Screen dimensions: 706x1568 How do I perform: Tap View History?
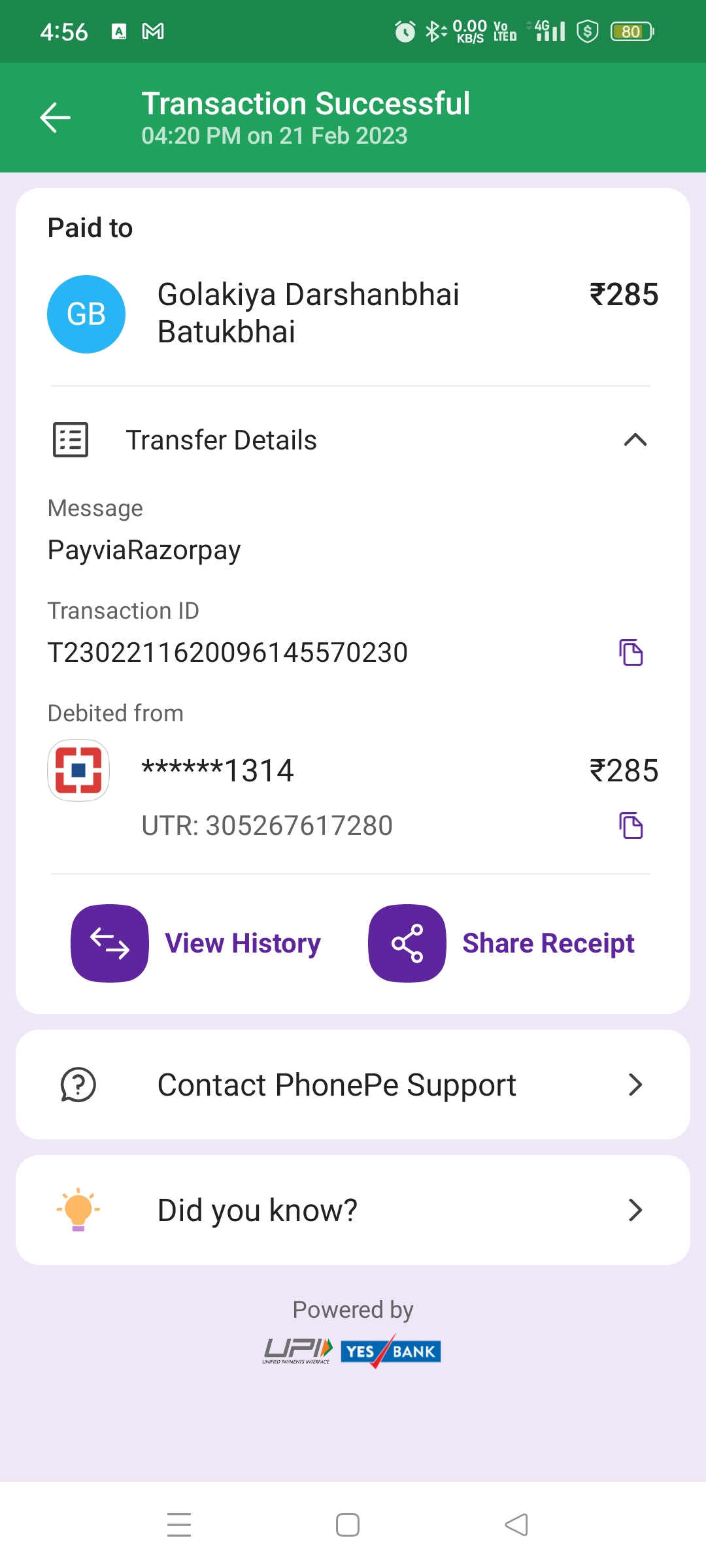click(x=196, y=943)
